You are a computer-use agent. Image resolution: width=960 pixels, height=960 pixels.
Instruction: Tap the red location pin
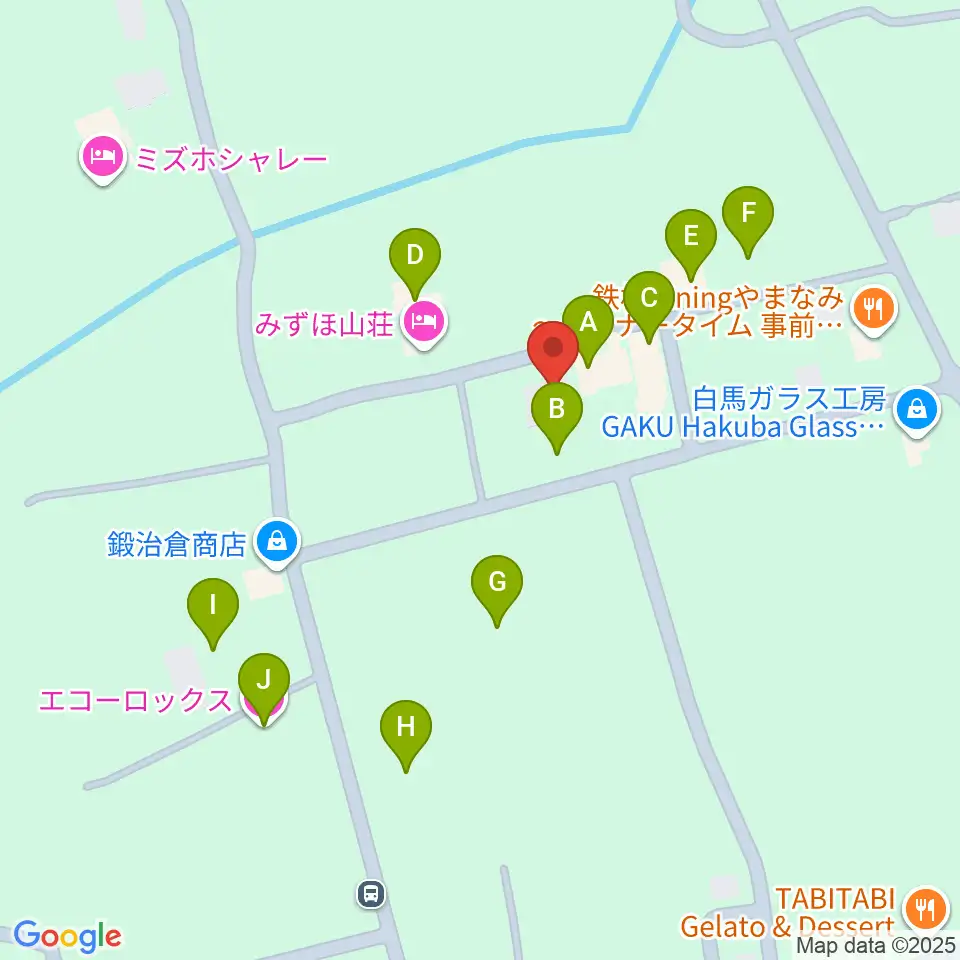[553, 350]
